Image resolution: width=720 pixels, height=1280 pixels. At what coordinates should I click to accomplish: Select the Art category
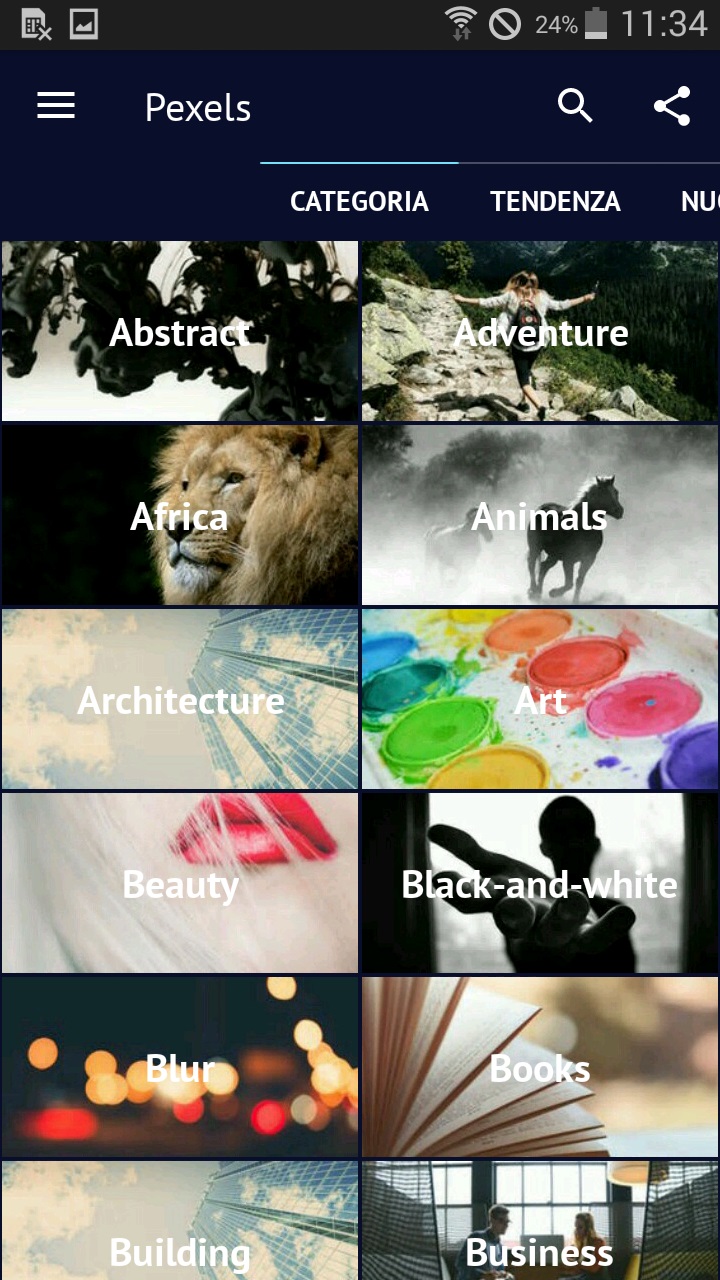click(x=540, y=699)
